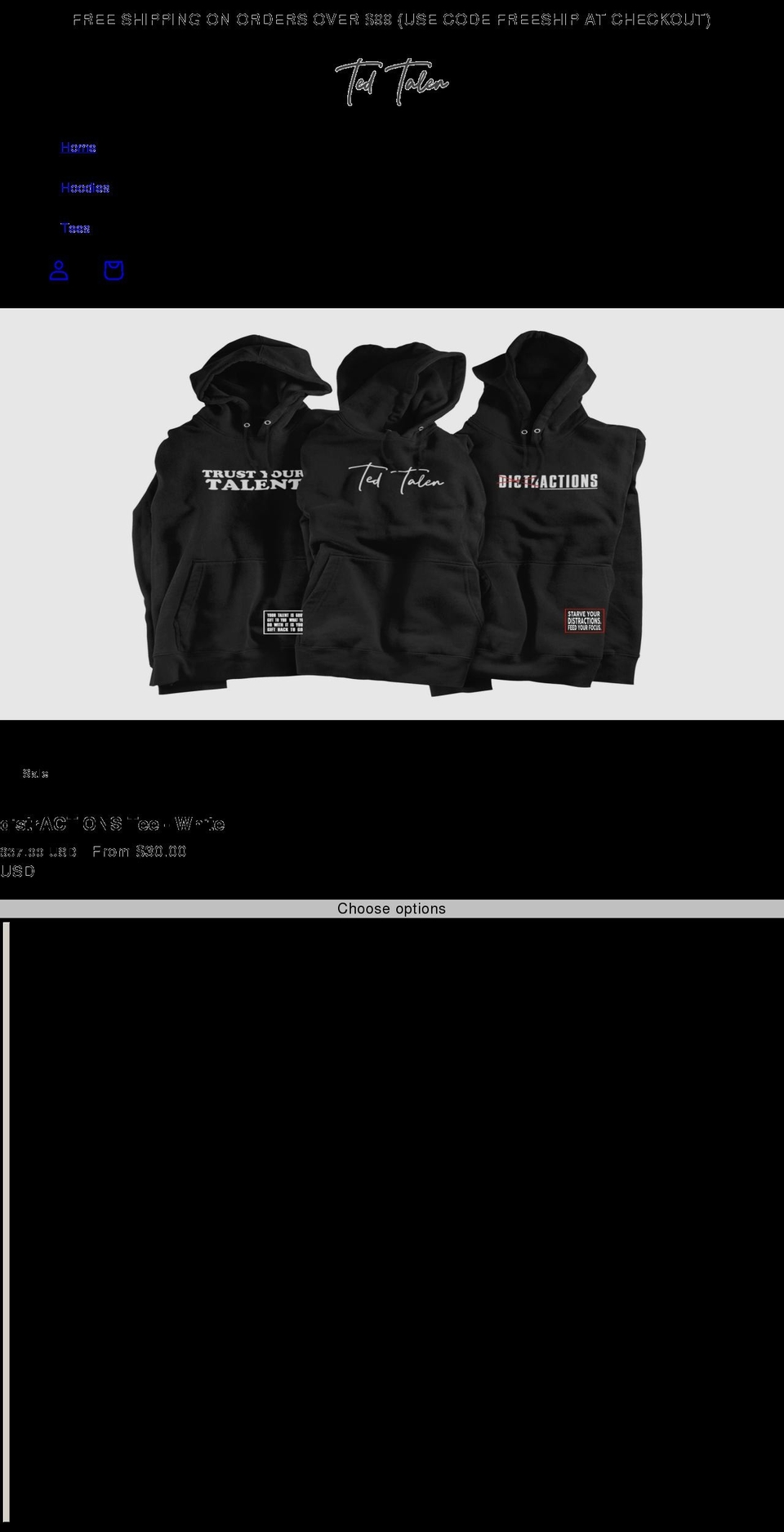This screenshot has height=1532, width=784.
Task: Open the USD currency selector
Action: pos(18,872)
